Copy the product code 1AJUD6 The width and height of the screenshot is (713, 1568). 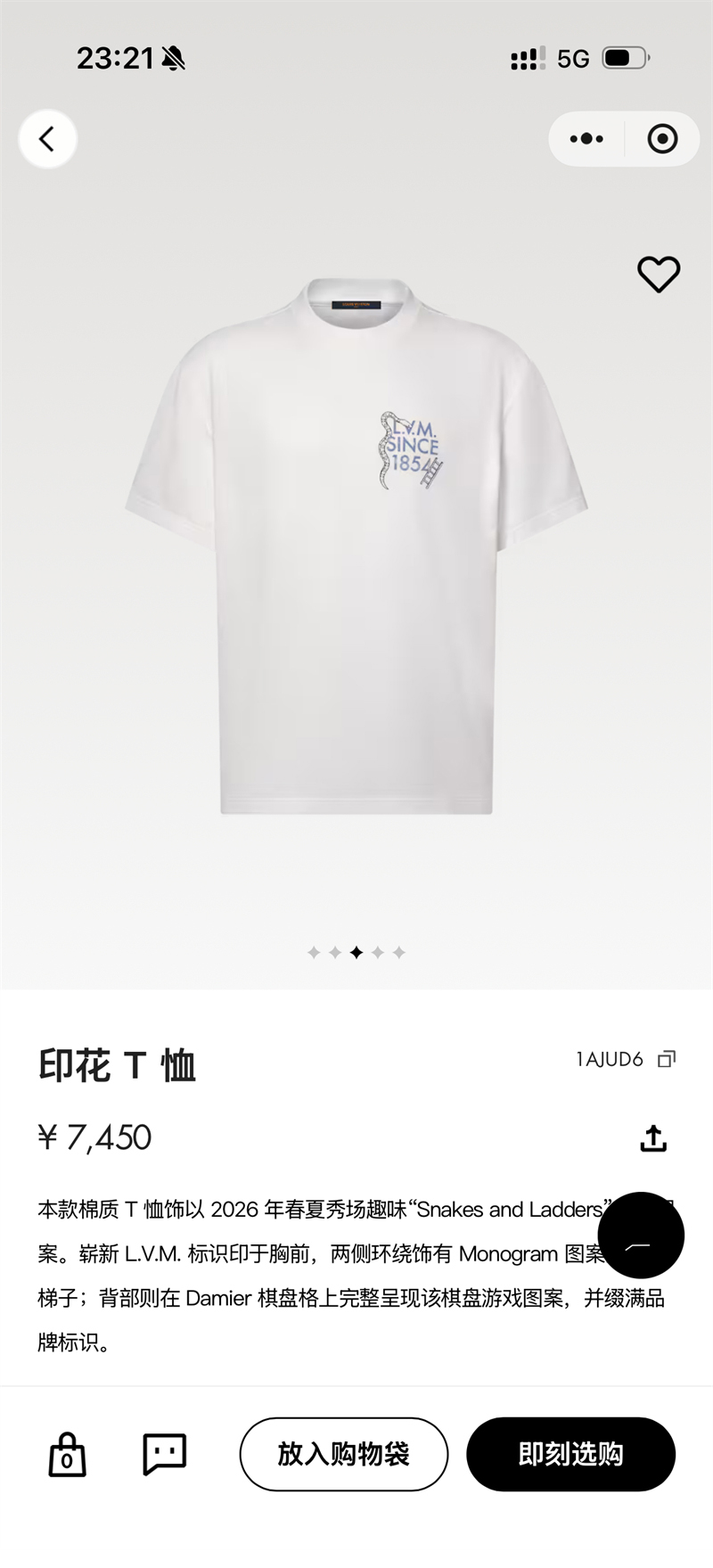point(667,1059)
